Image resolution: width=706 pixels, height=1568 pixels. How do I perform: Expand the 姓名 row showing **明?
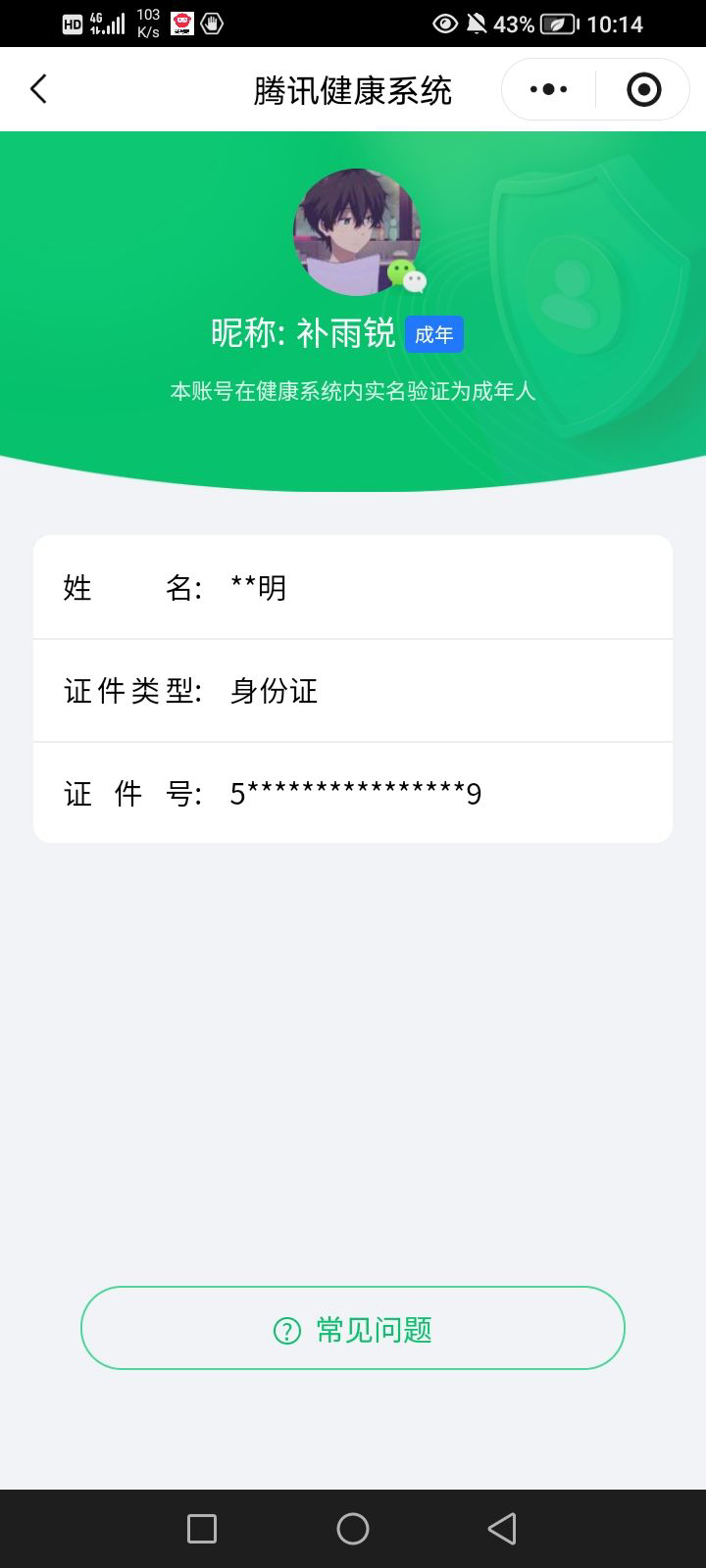click(x=353, y=588)
